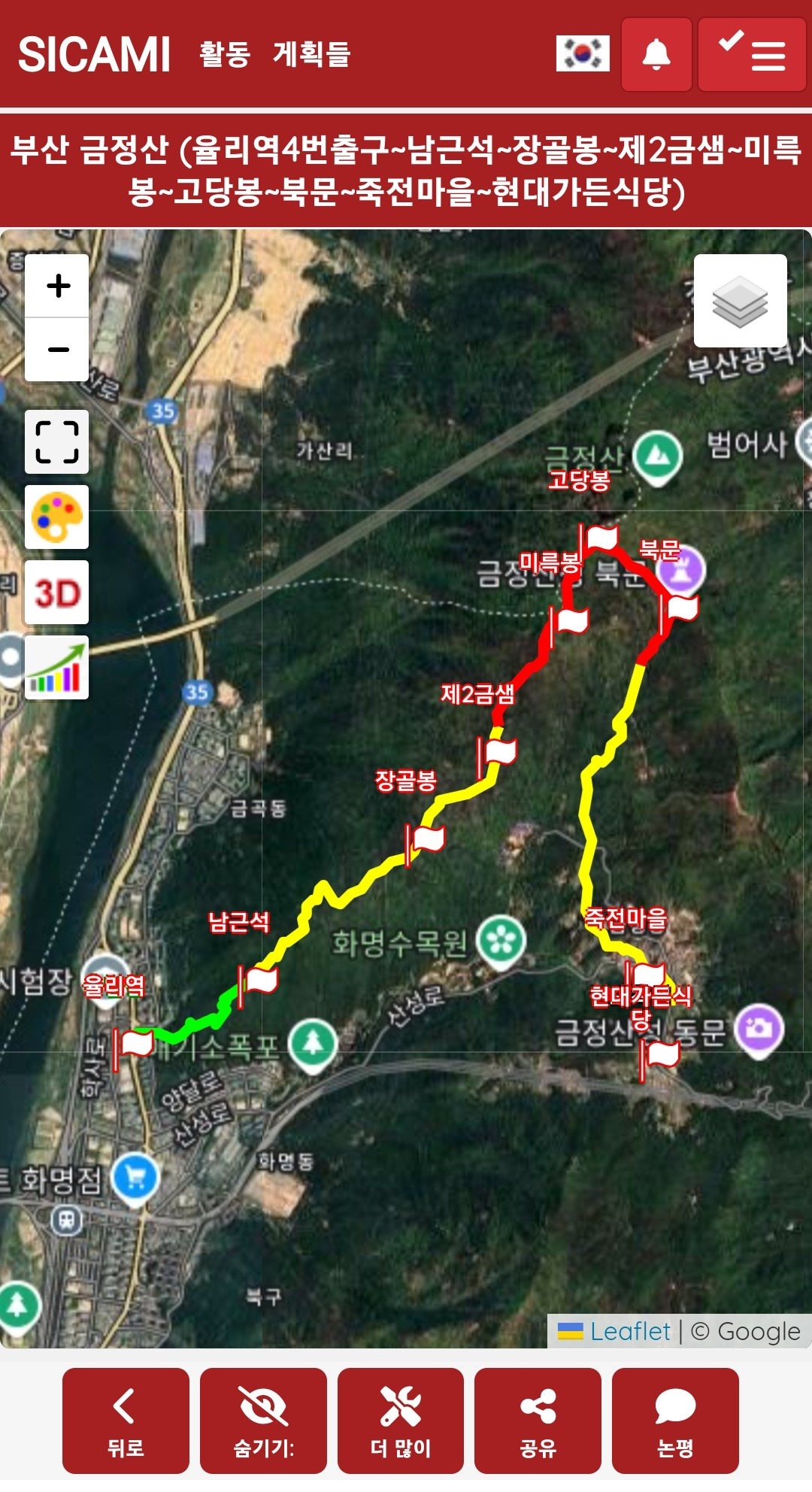Open the Leaflet attribution link
Viewport: 812px width, 1492px height.
click(629, 1332)
